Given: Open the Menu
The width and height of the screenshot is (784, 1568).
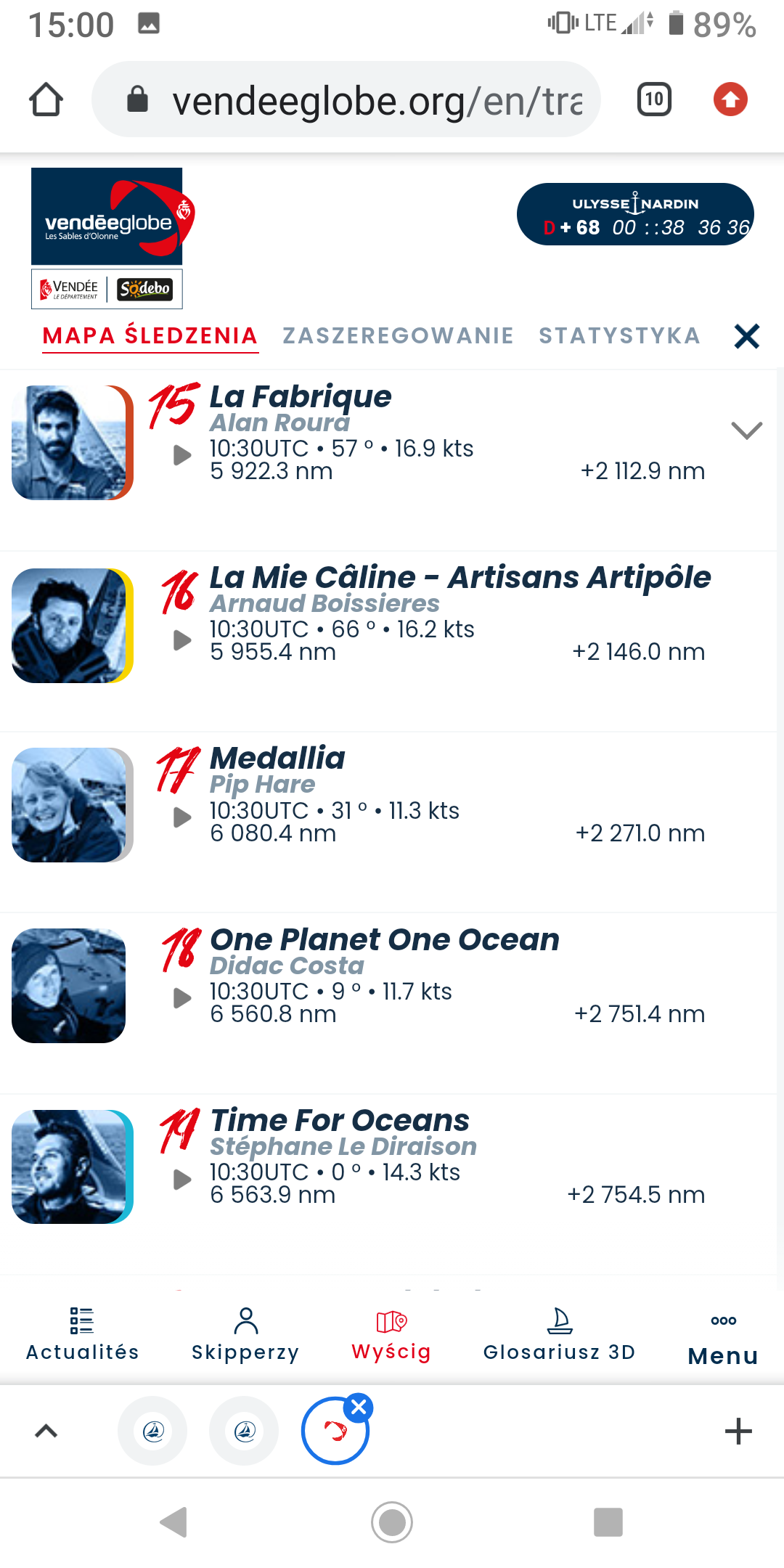Looking at the screenshot, I should [x=723, y=1339].
